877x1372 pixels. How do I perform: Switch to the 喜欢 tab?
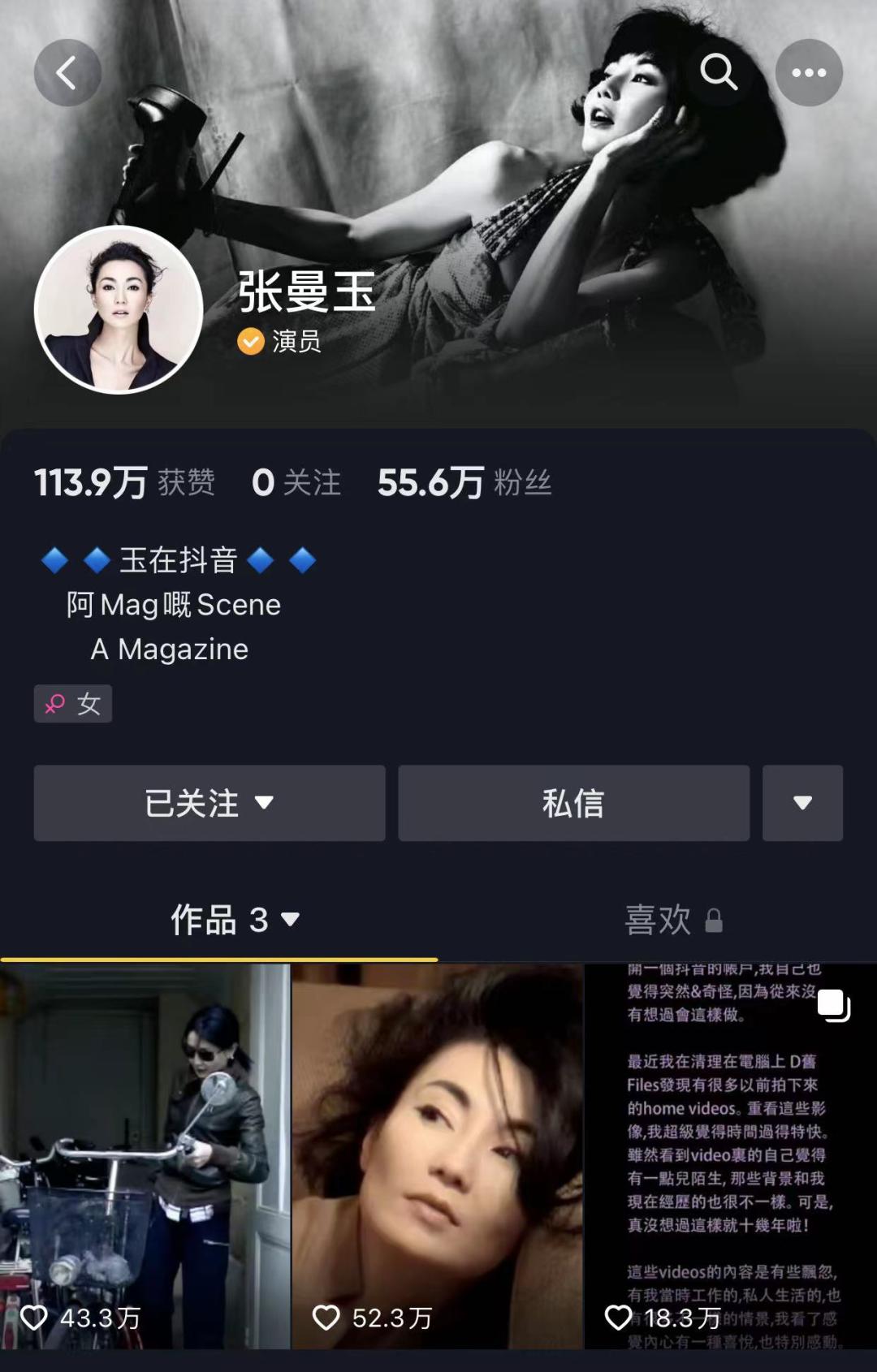pos(659,920)
